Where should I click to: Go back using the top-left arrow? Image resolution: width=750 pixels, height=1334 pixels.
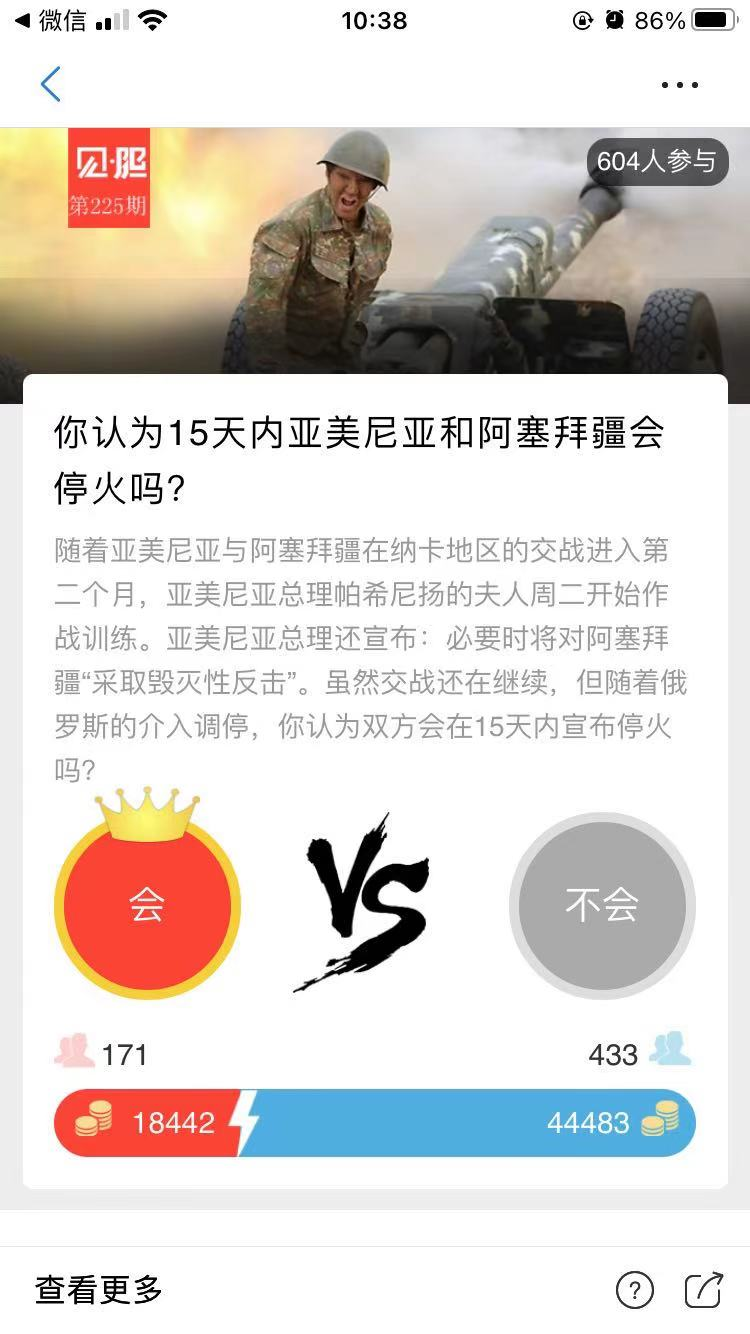click(x=51, y=85)
